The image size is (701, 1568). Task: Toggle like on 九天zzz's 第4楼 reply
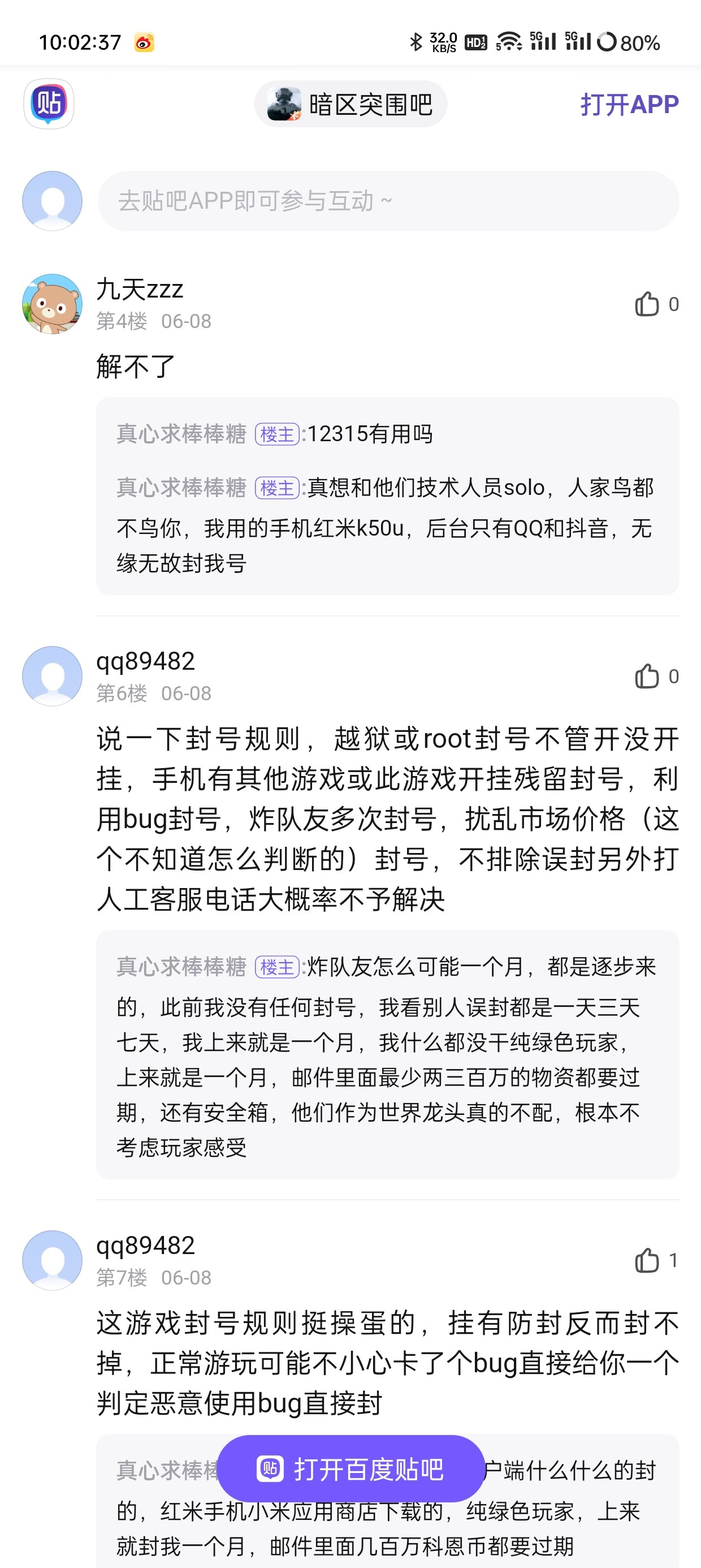[647, 304]
